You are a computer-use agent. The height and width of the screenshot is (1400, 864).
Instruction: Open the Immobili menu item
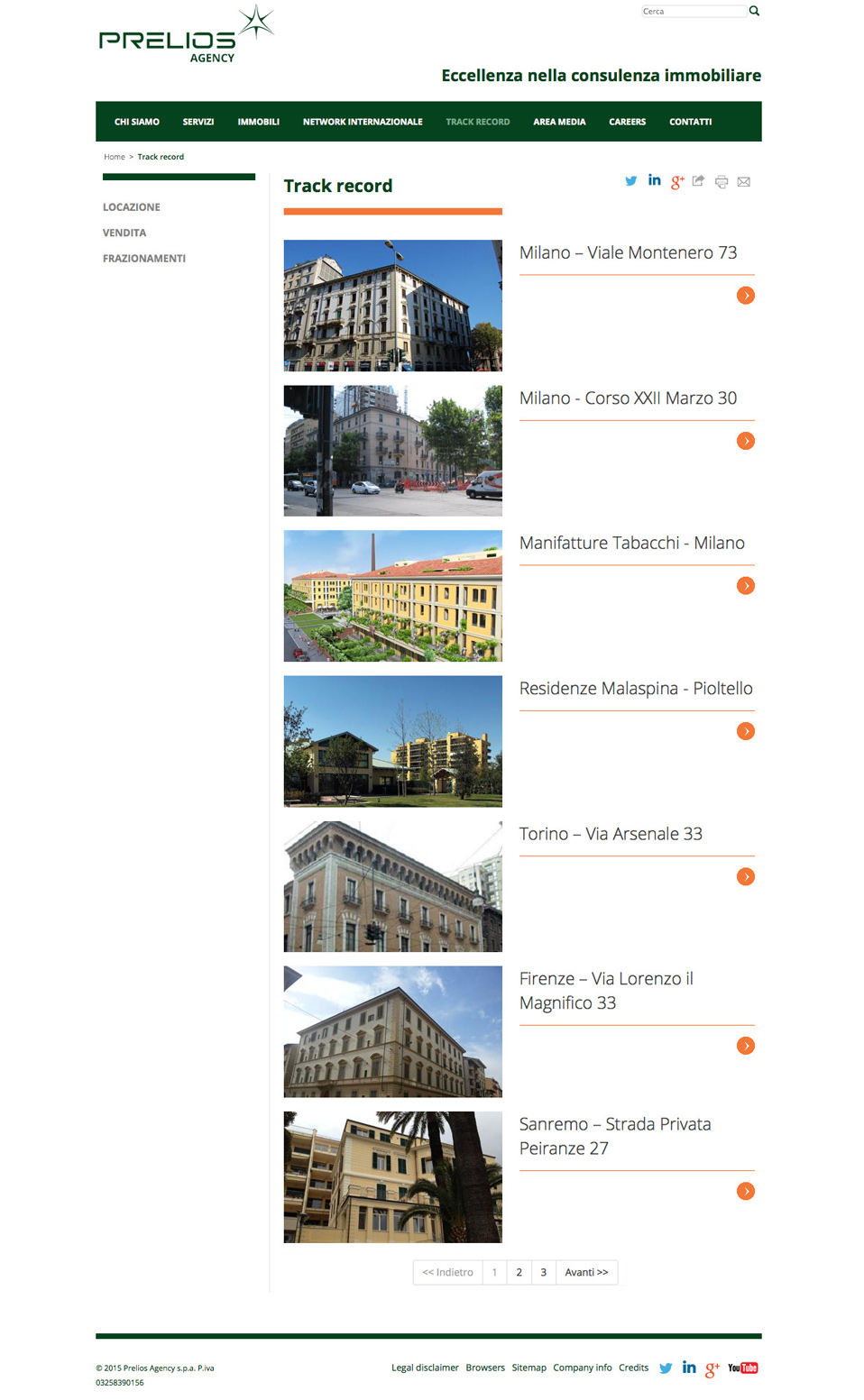click(258, 122)
